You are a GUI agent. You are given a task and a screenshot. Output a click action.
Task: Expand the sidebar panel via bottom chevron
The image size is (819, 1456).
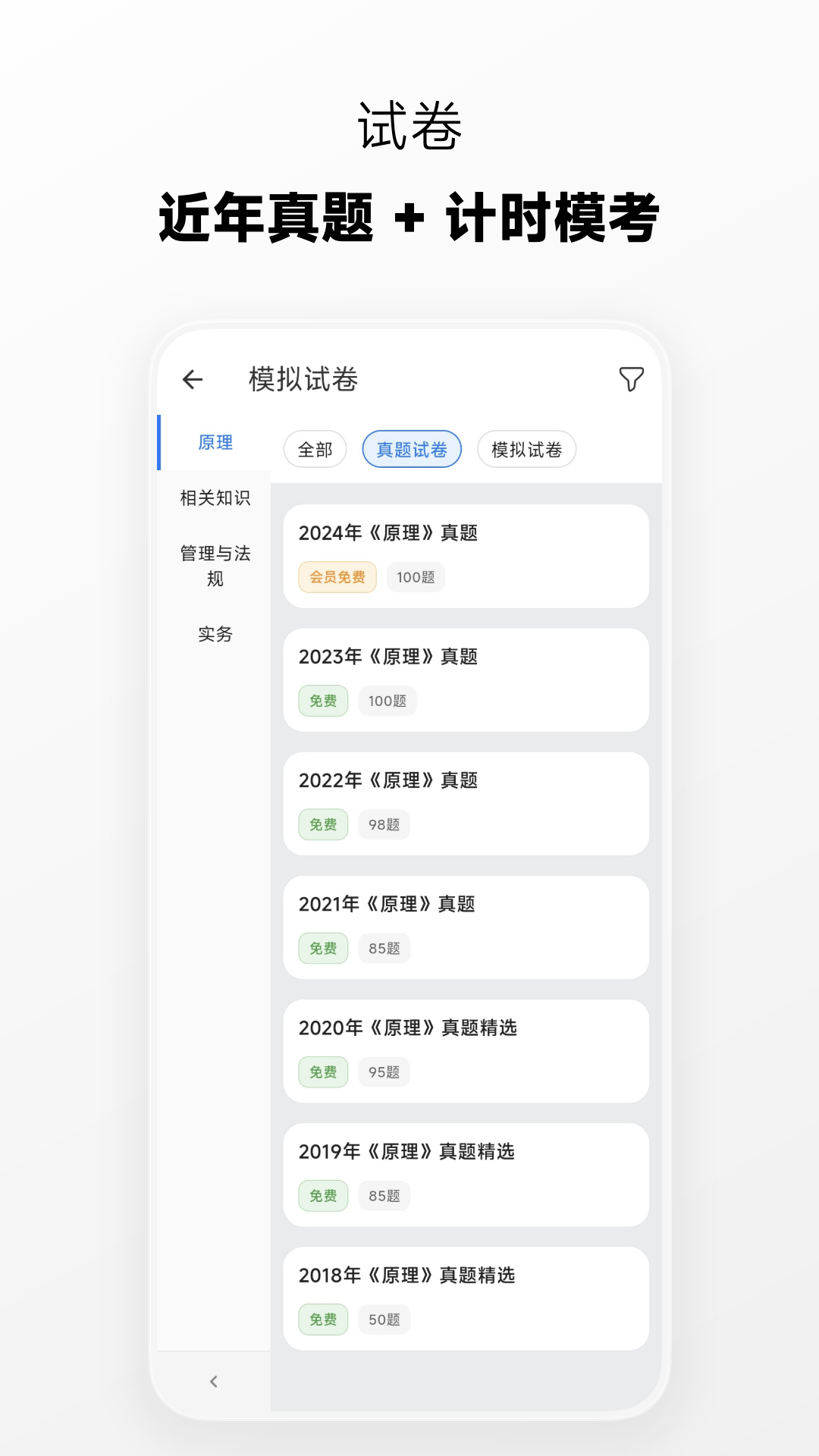[x=213, y=1382]
